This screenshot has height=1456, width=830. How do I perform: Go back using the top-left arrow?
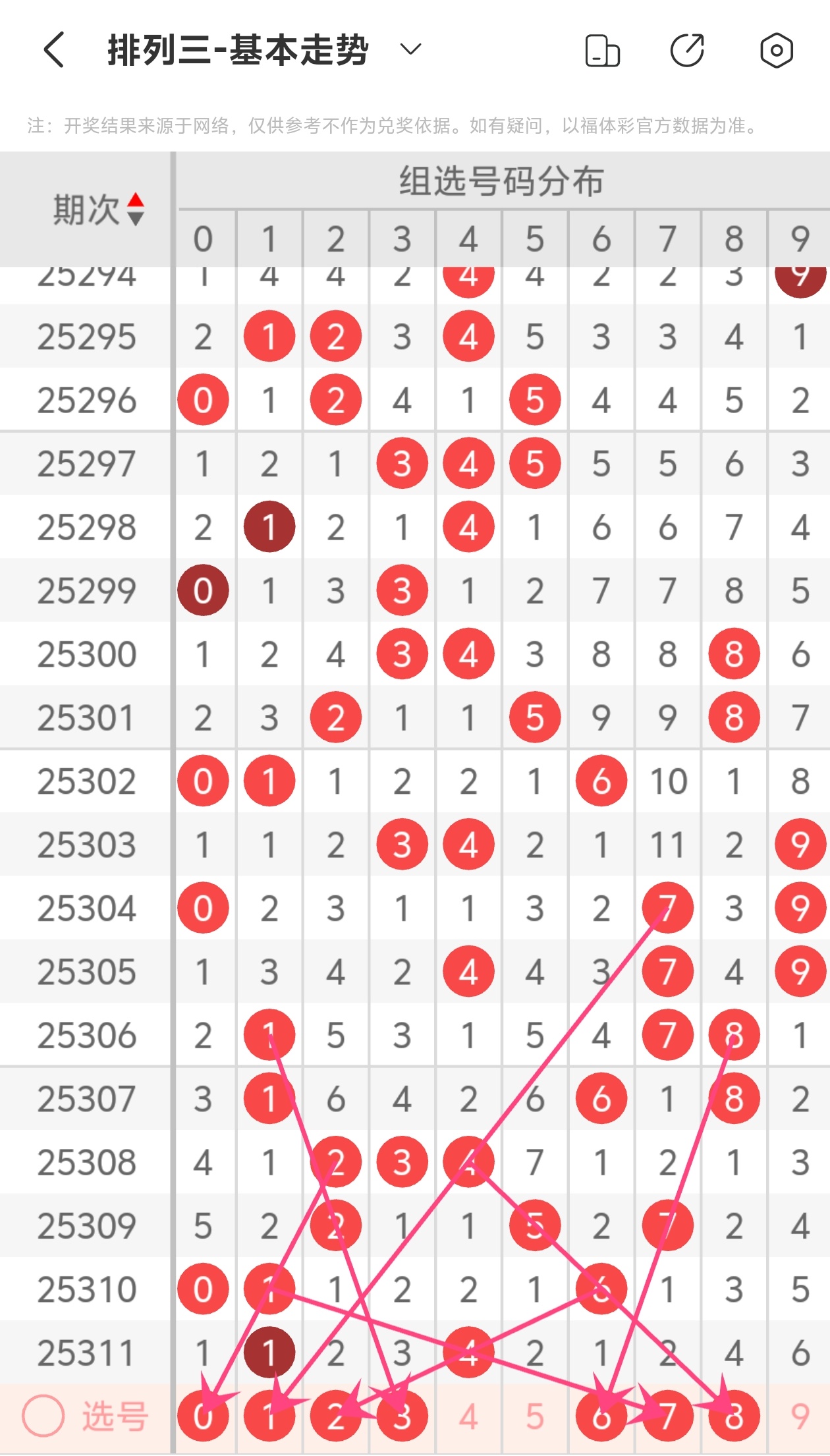pos(54,50)
